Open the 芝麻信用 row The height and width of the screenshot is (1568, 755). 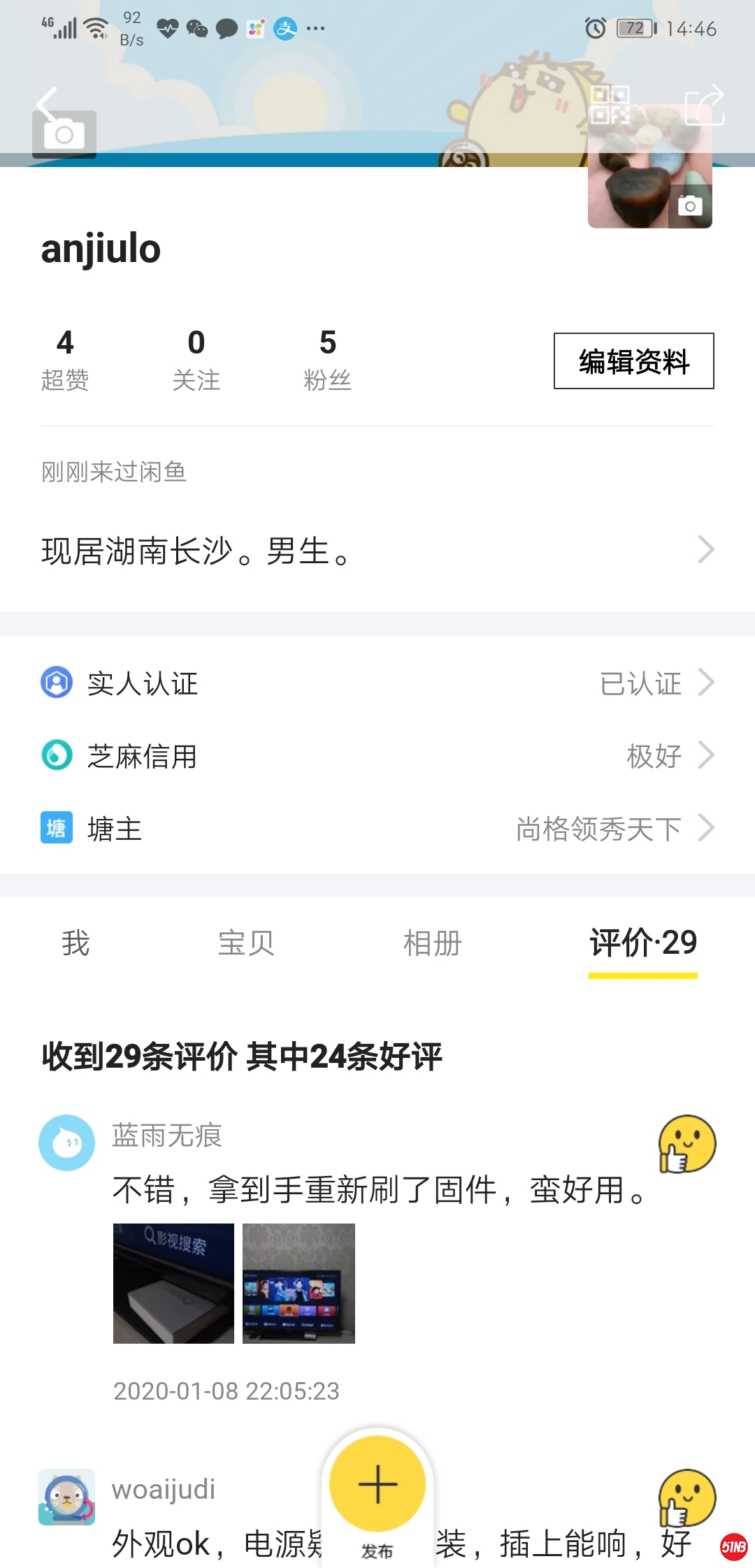click(377, 756)
